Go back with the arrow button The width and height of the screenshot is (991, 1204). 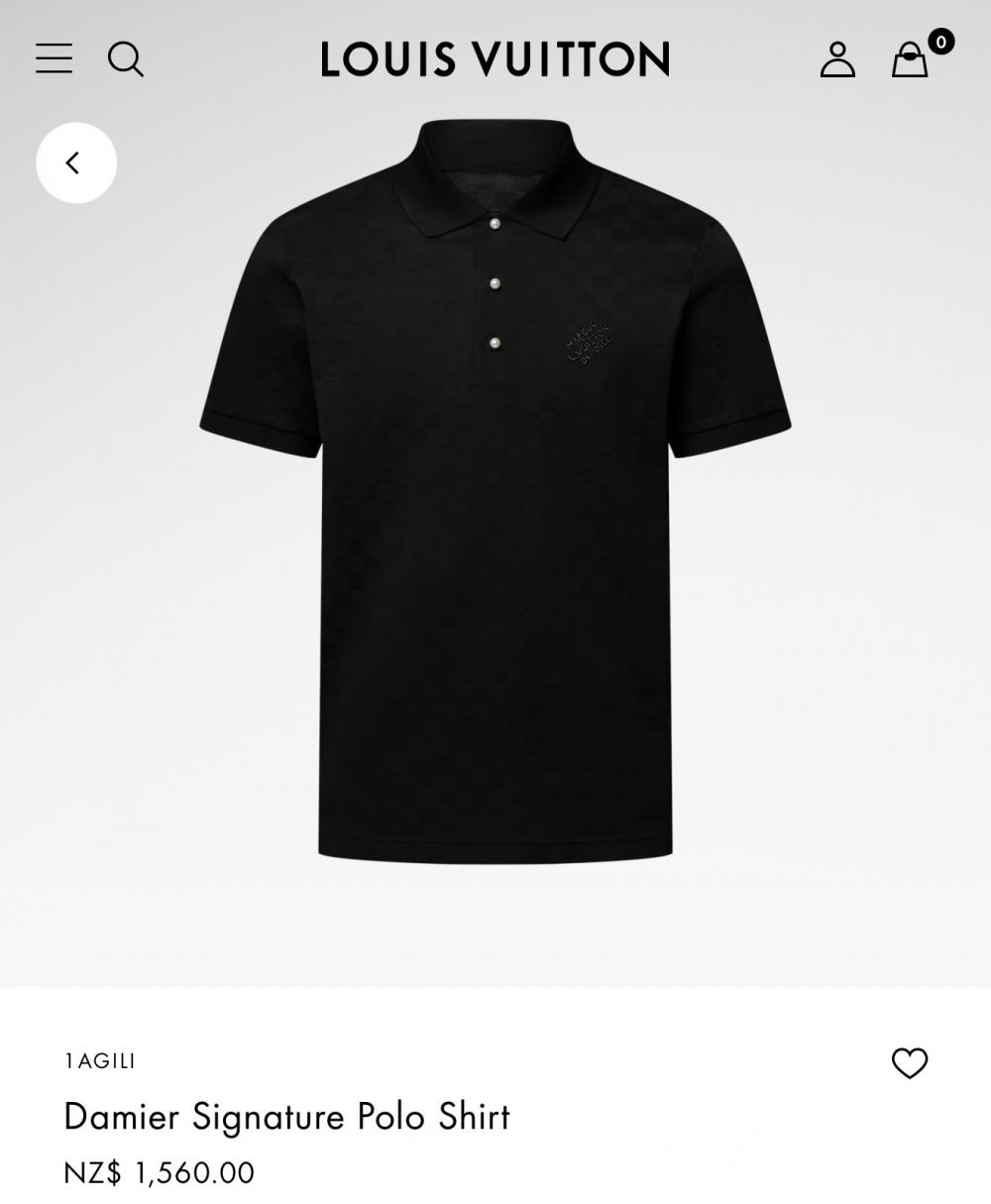(76, 163)
